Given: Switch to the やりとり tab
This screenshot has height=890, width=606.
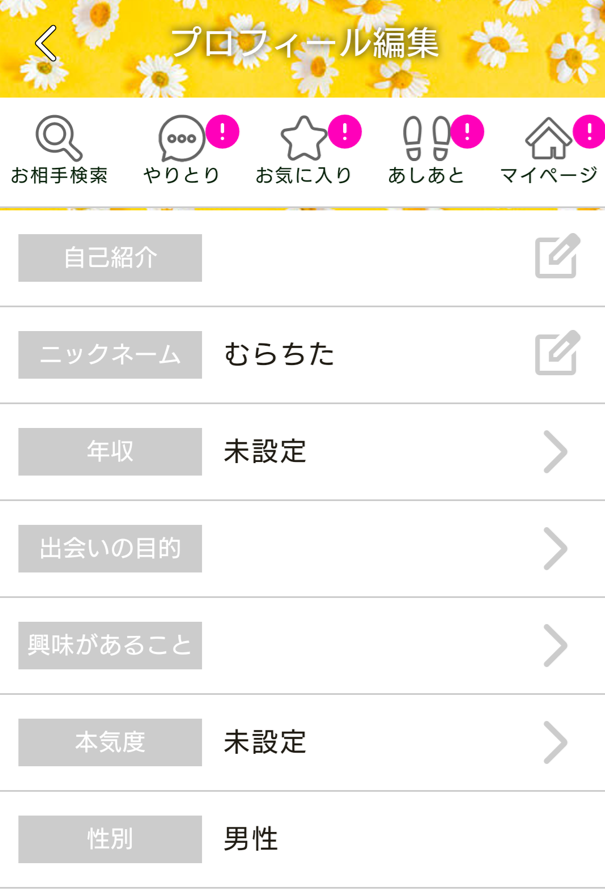Looking at the screenshot, I should 182,152.
